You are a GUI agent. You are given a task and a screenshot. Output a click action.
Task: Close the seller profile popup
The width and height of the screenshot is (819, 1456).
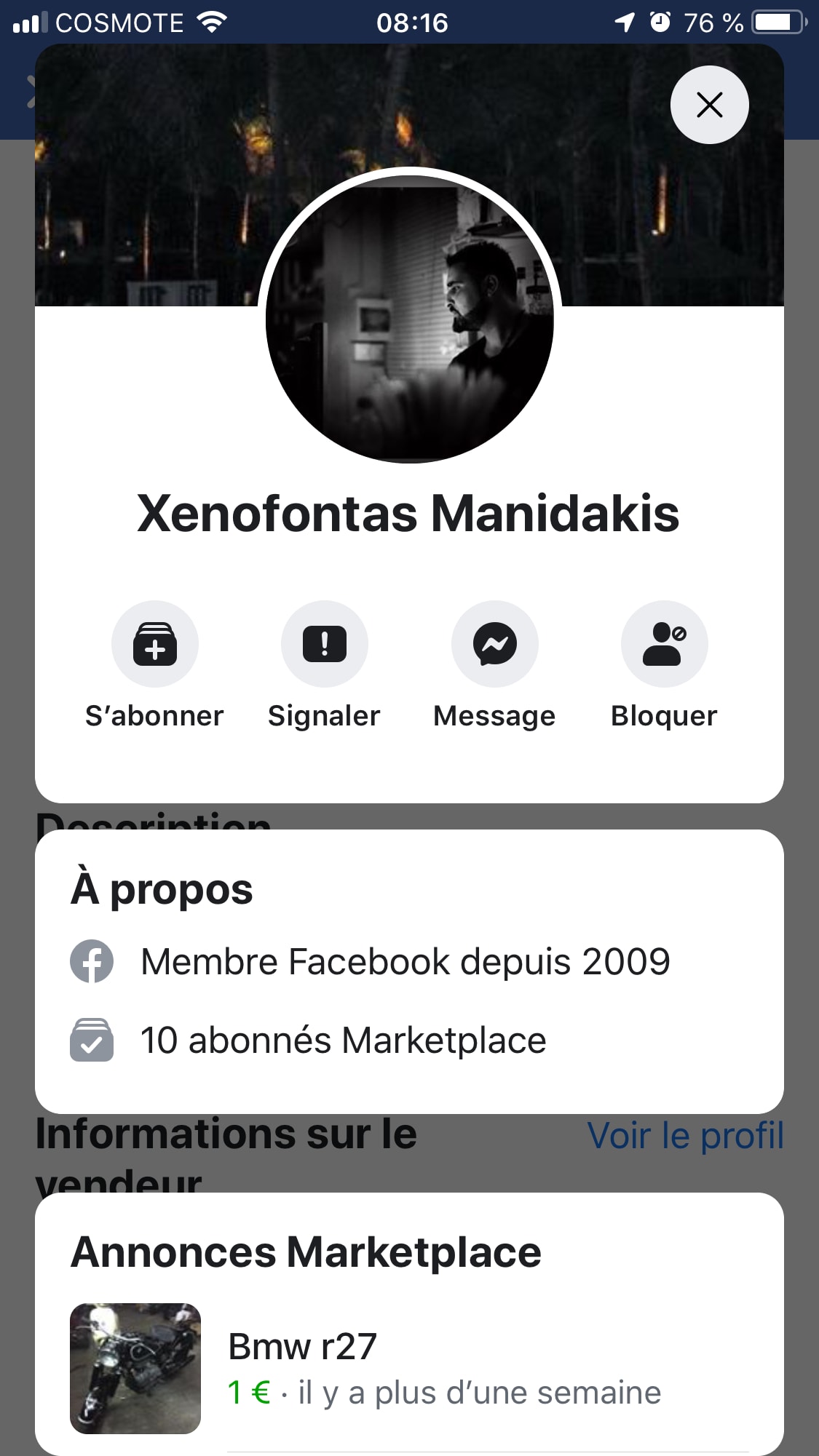click(709, 105)
